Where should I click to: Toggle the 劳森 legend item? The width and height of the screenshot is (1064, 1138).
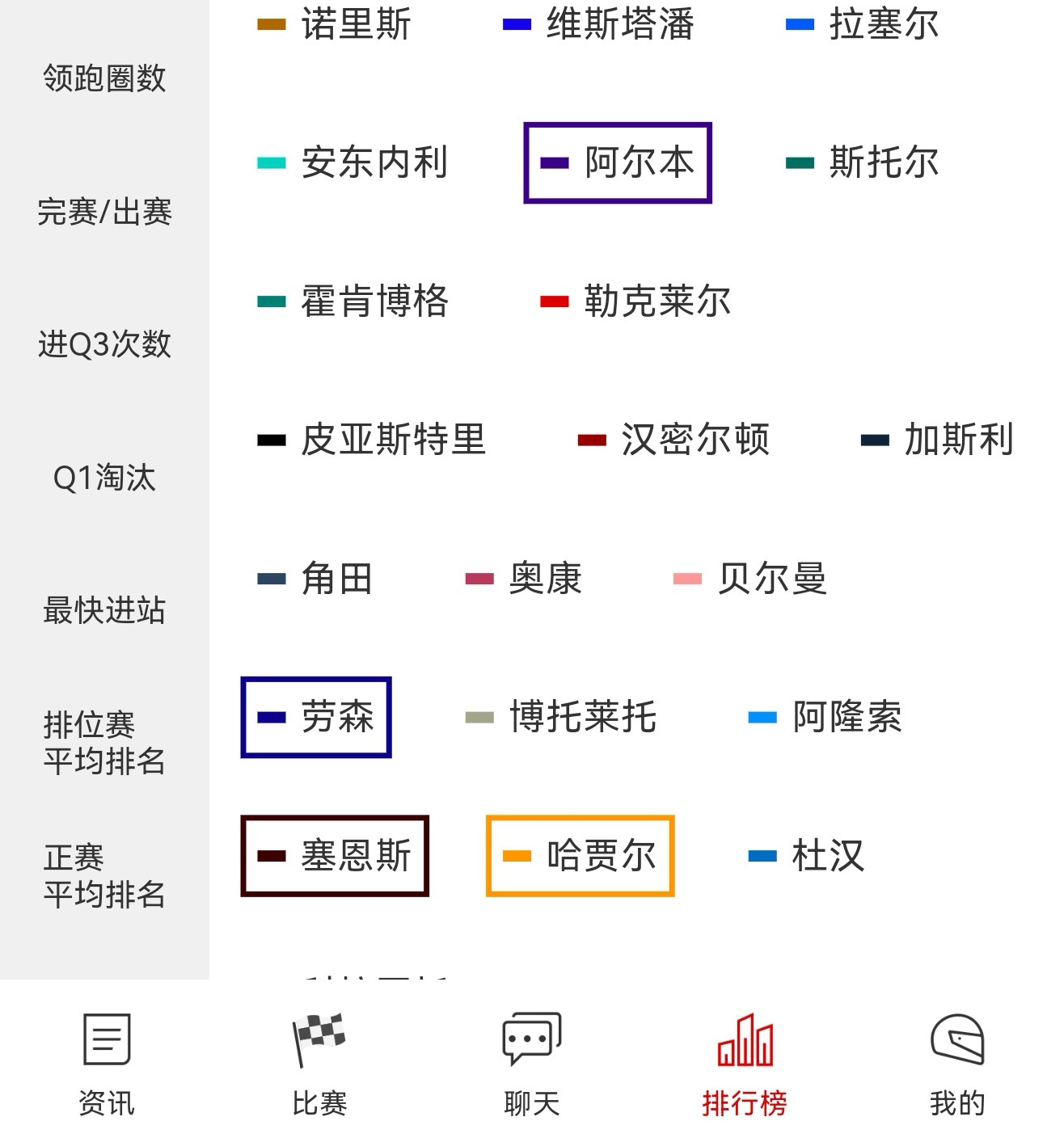point(316,717)
